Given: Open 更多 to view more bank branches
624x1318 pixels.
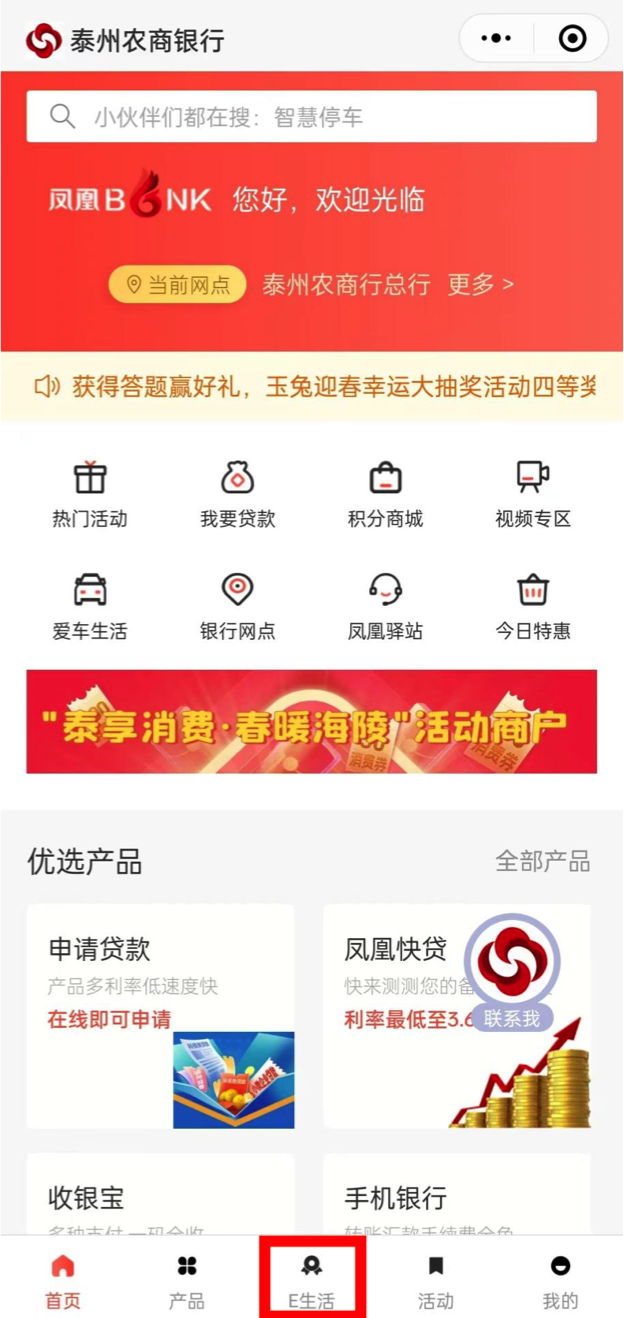Looking at the screenshot, I should click(x=480, y=284).
